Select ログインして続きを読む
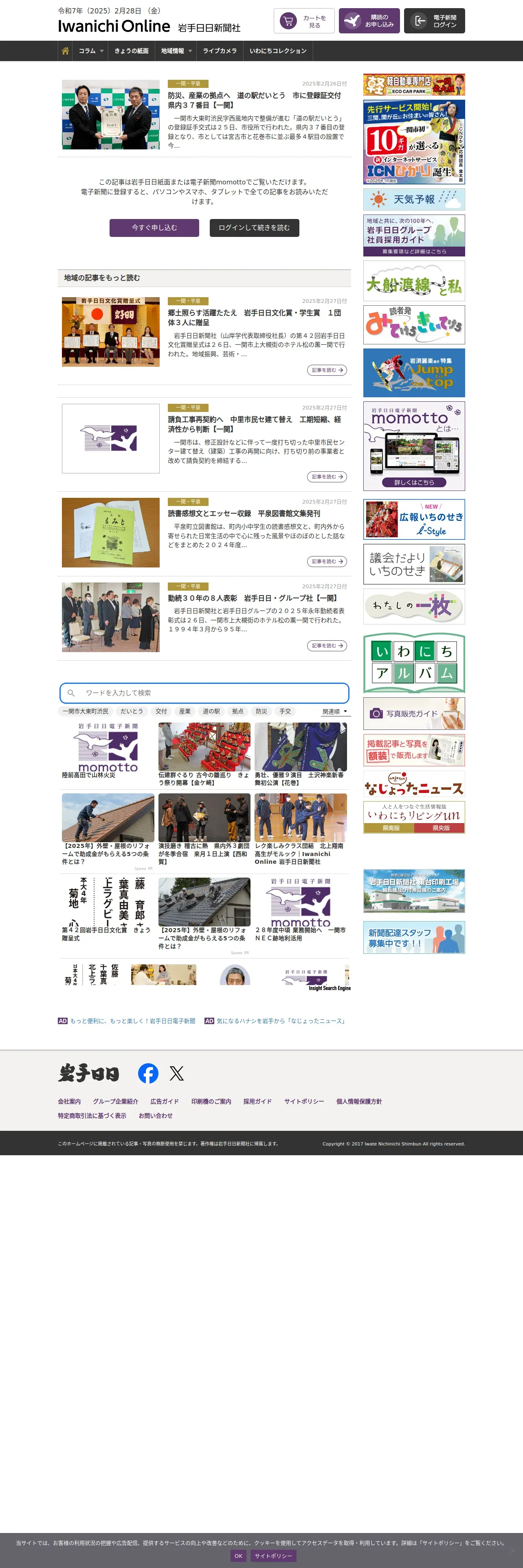Screen dimensions: 523x1568 click(x=255, y=228)
